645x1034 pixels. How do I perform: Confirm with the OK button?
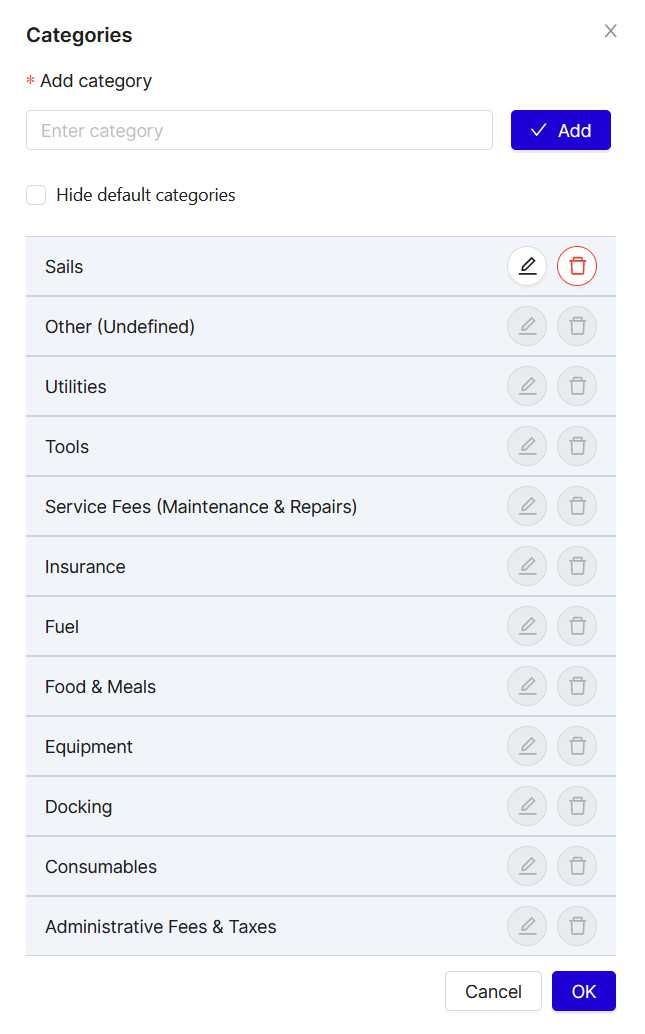pos(583,991)
